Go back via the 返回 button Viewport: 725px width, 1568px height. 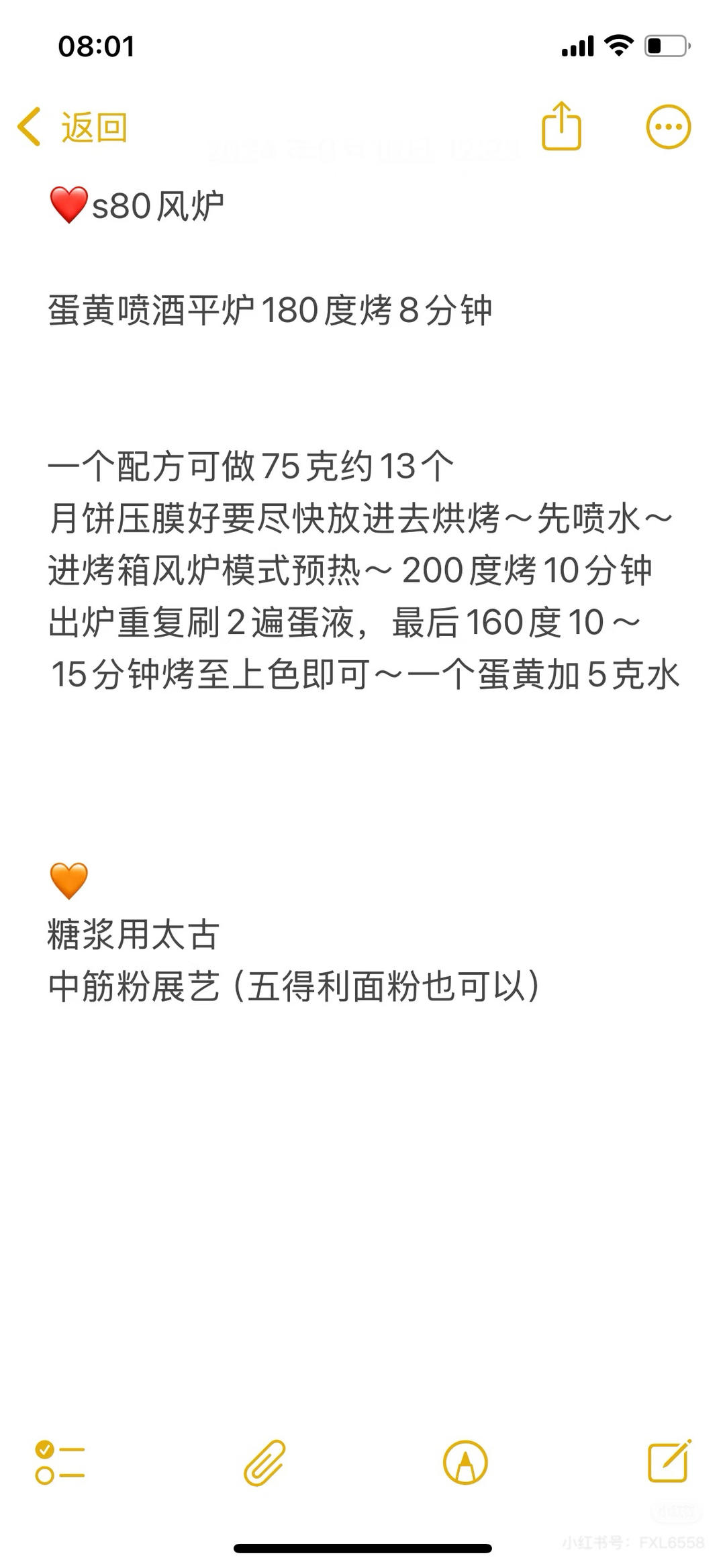(x=72, y=127)
